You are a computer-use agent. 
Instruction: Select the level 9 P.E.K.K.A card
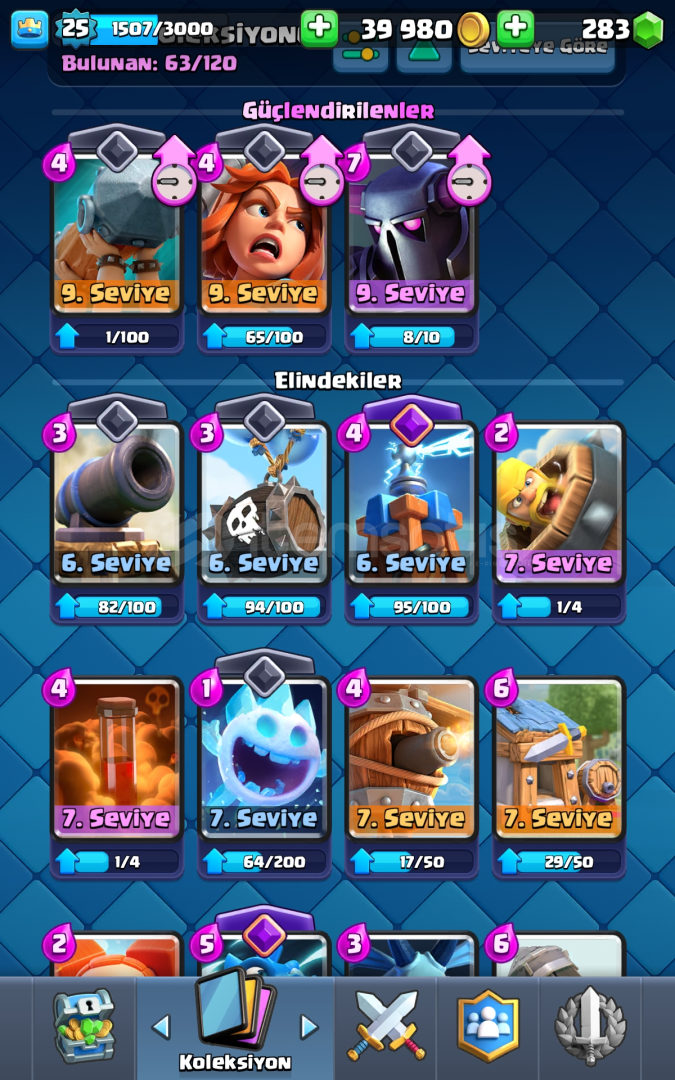click(x=412, y=240)
